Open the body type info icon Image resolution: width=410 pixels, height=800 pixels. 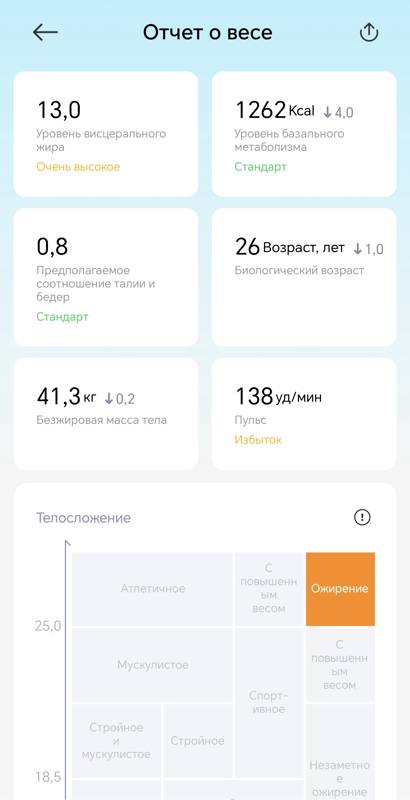coord(363,517)
